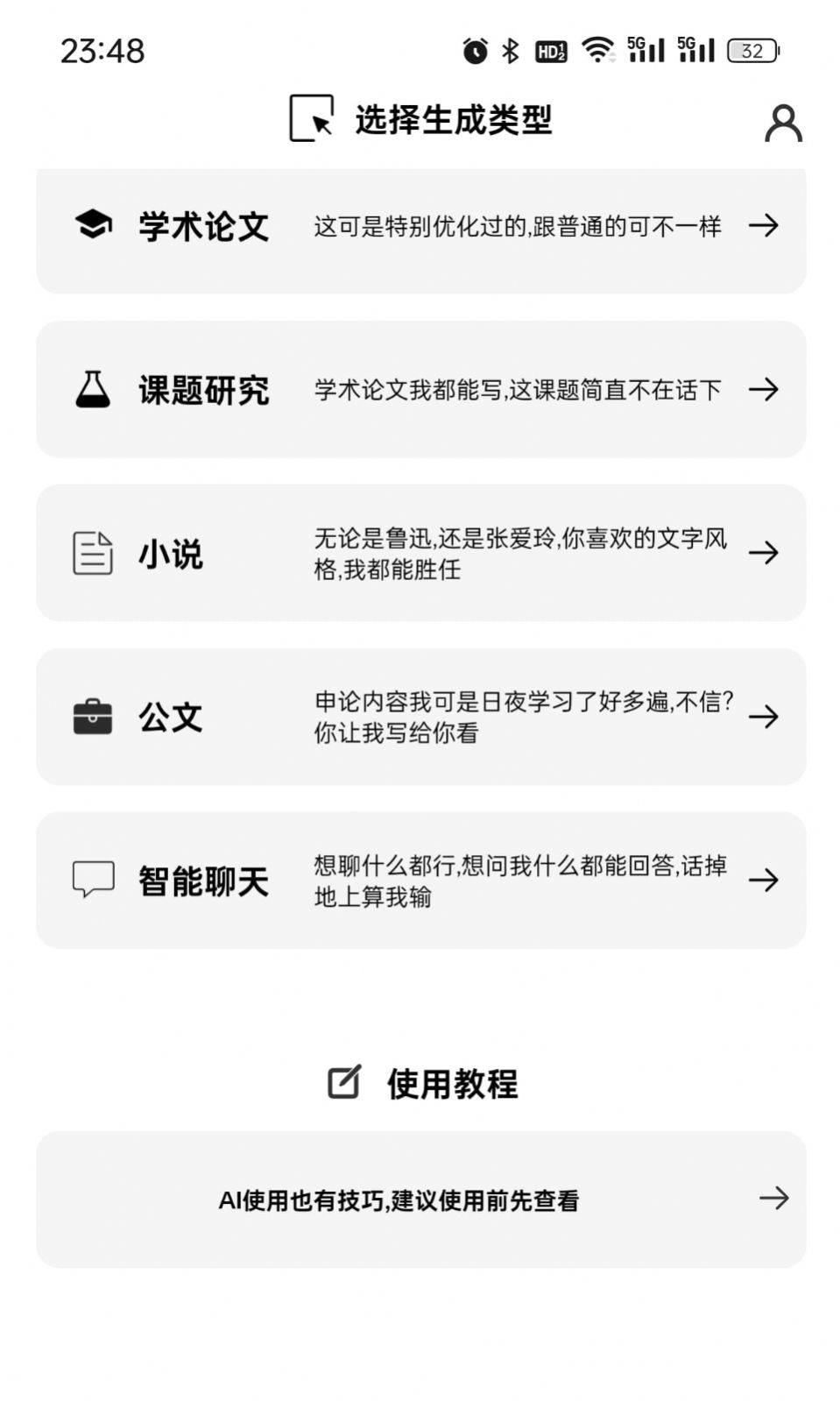Open 小说 with its arrow chevron
This screenshot has width=840, height=1401.
tap(766, 554)
